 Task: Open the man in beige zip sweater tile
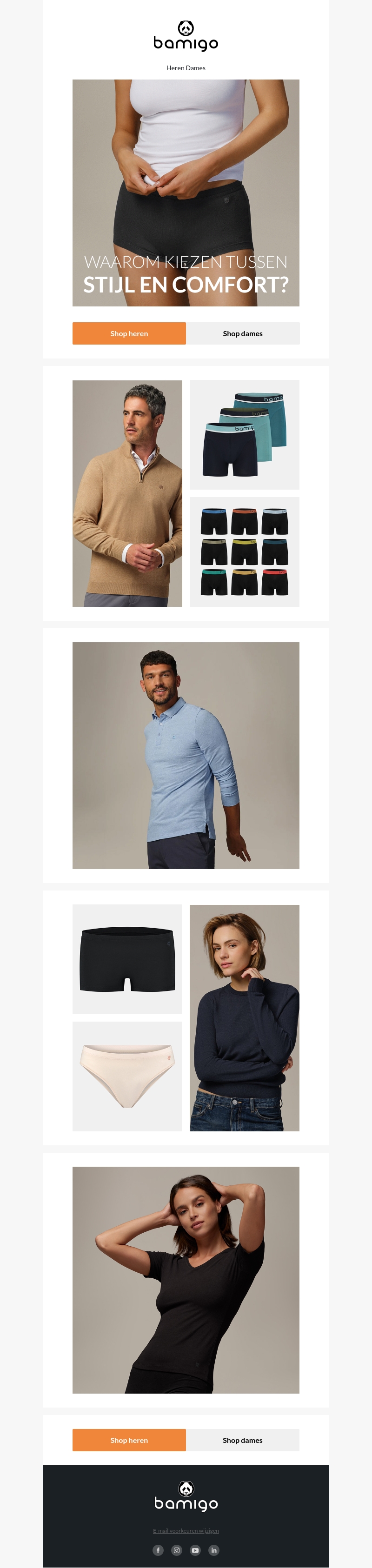pyautogui.click(x=127, y=493)
